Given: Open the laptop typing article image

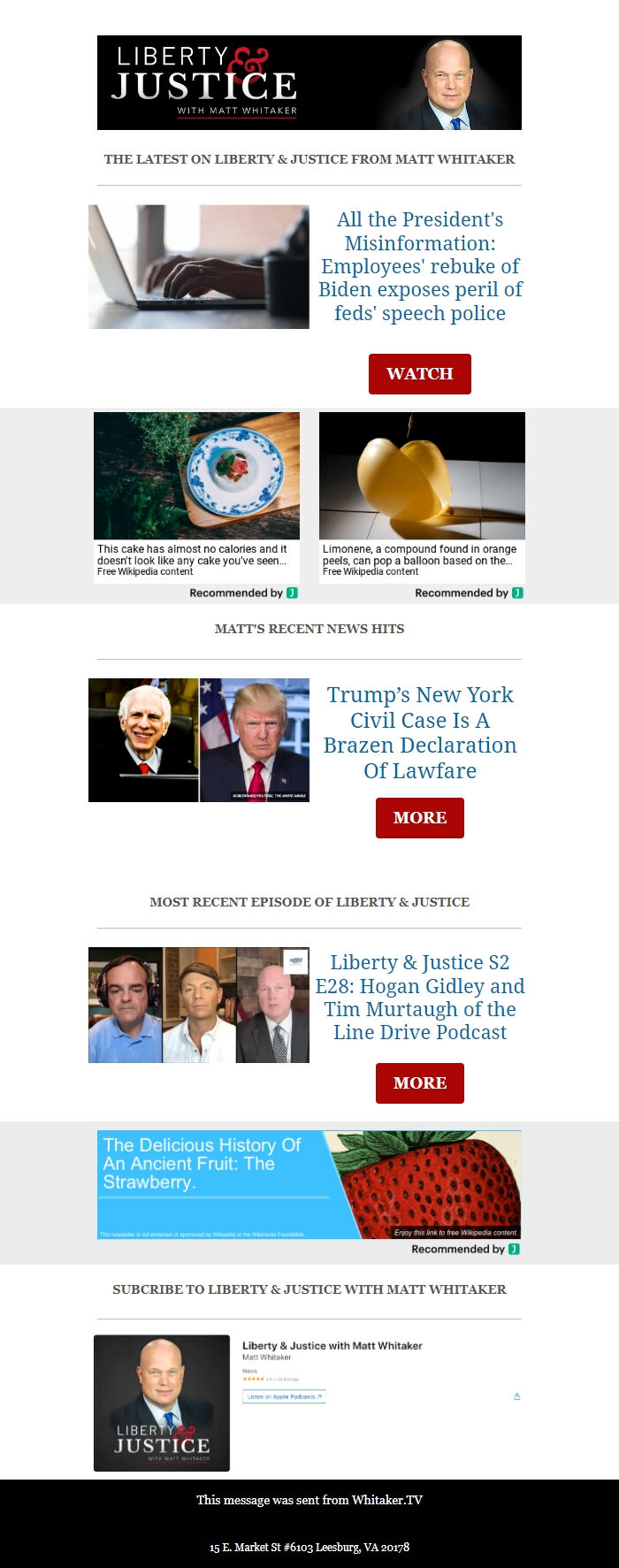Looking at the screenshot, I should (199, 267).
